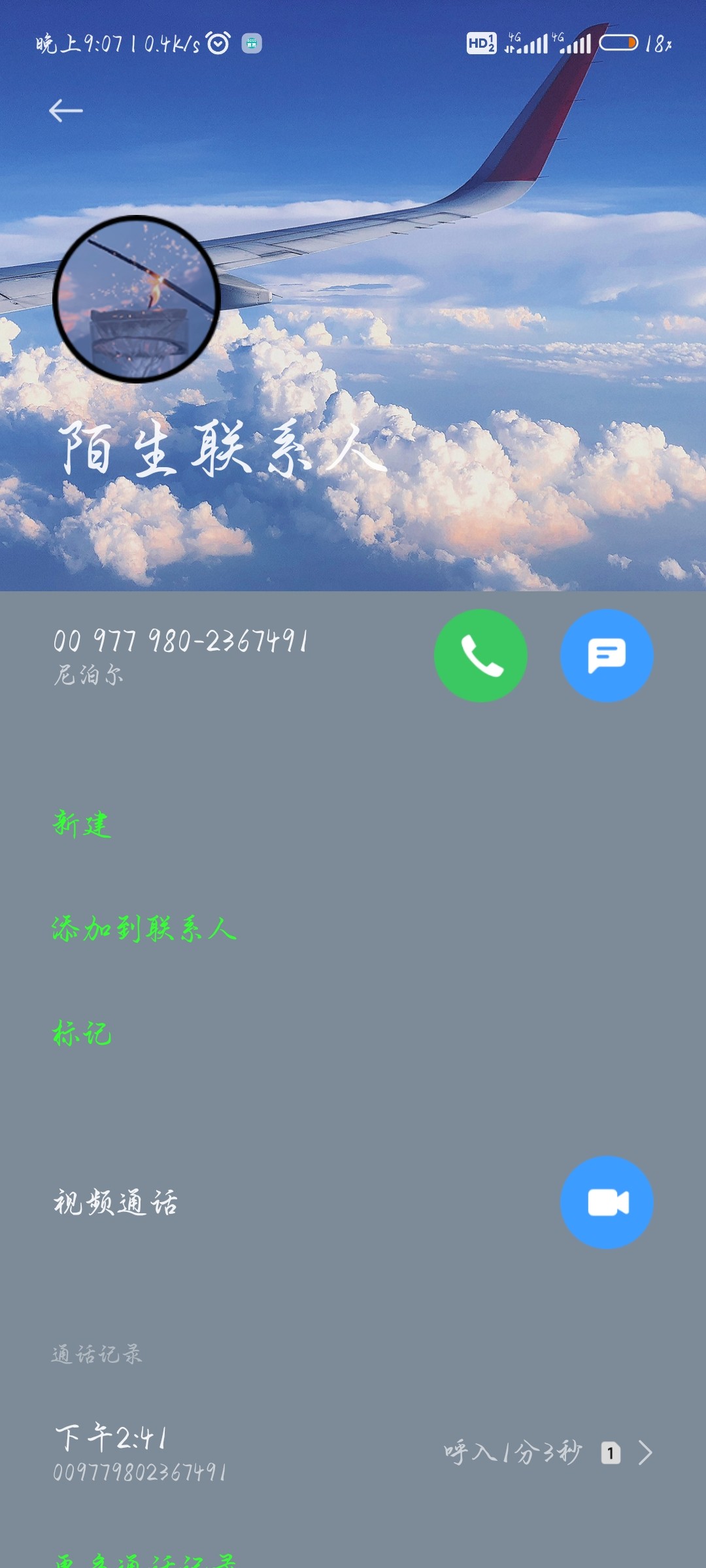Tap the phone number 00 977 980-2367491

pyautogui.click(x=182, y=642)
